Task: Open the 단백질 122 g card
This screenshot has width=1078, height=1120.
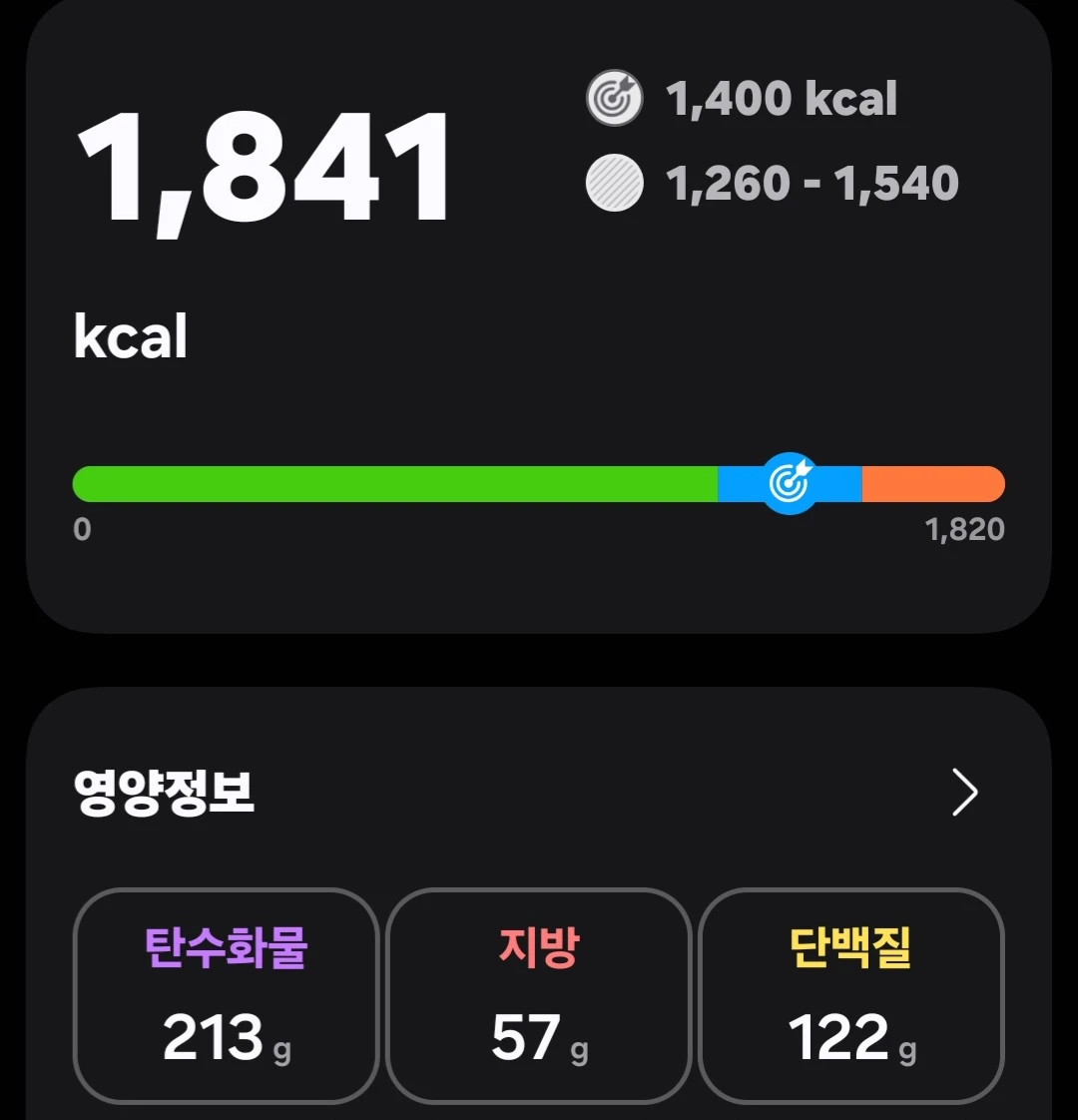Action: [850, 996]
